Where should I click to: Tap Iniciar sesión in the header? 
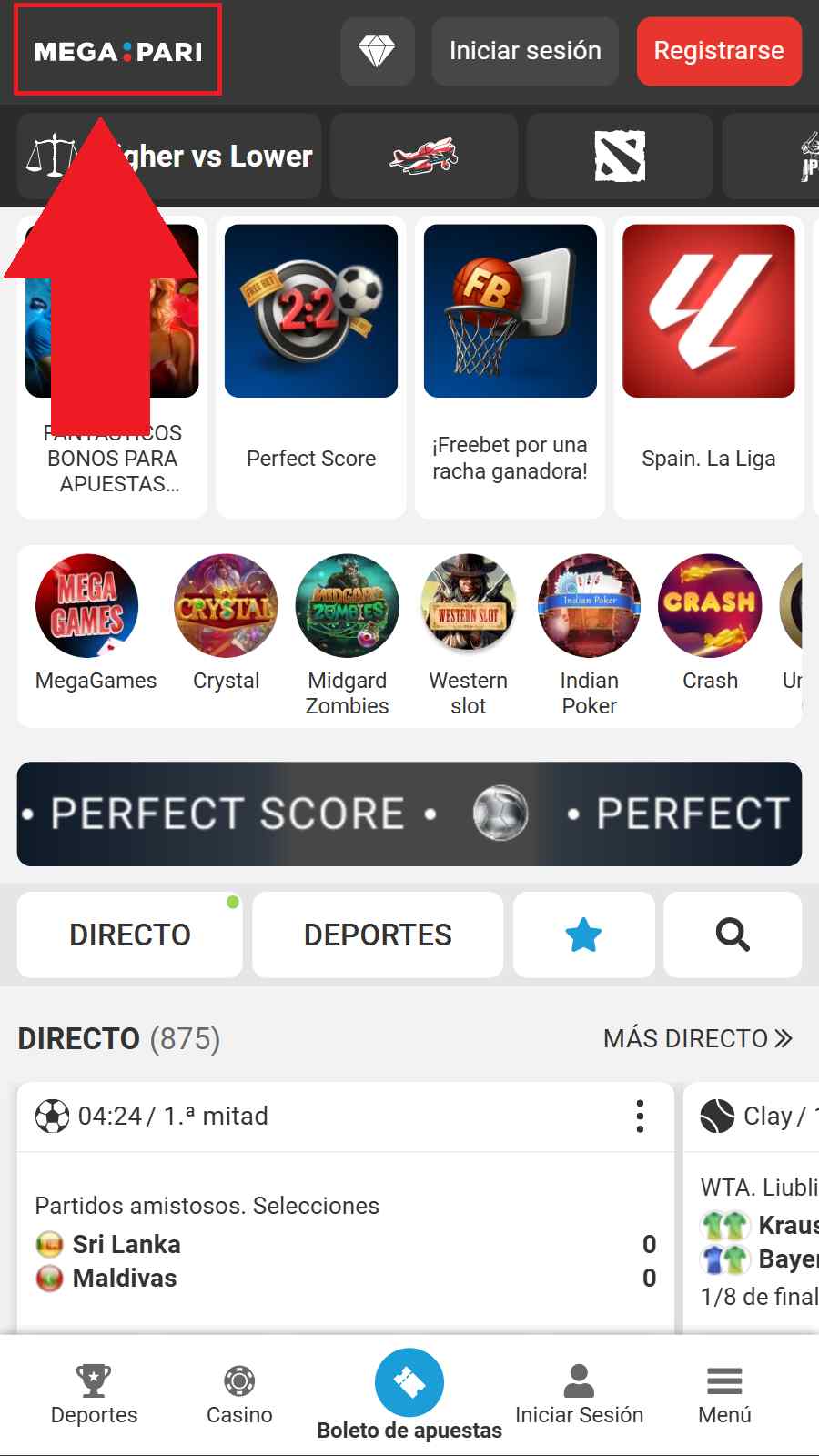click(525, 51)
